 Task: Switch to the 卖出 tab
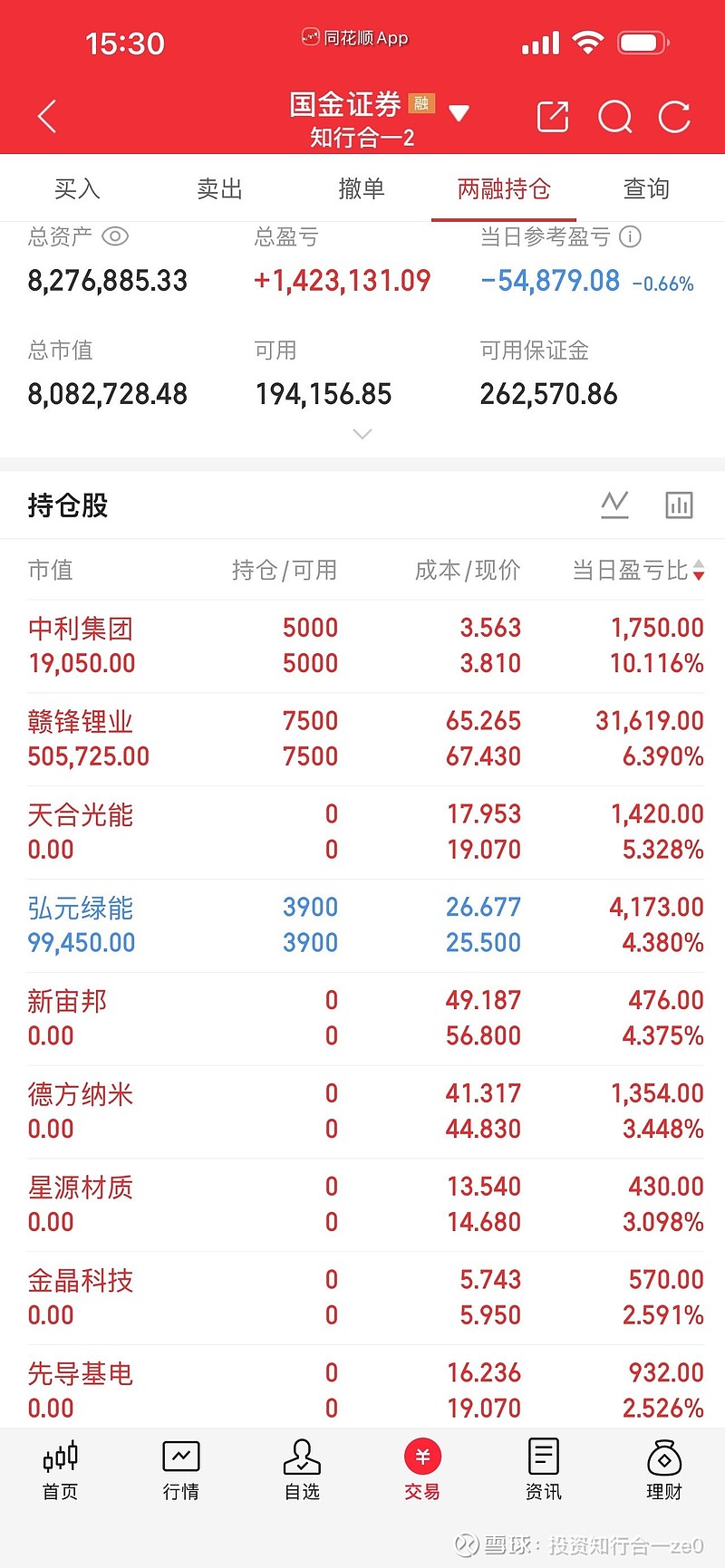219,188
